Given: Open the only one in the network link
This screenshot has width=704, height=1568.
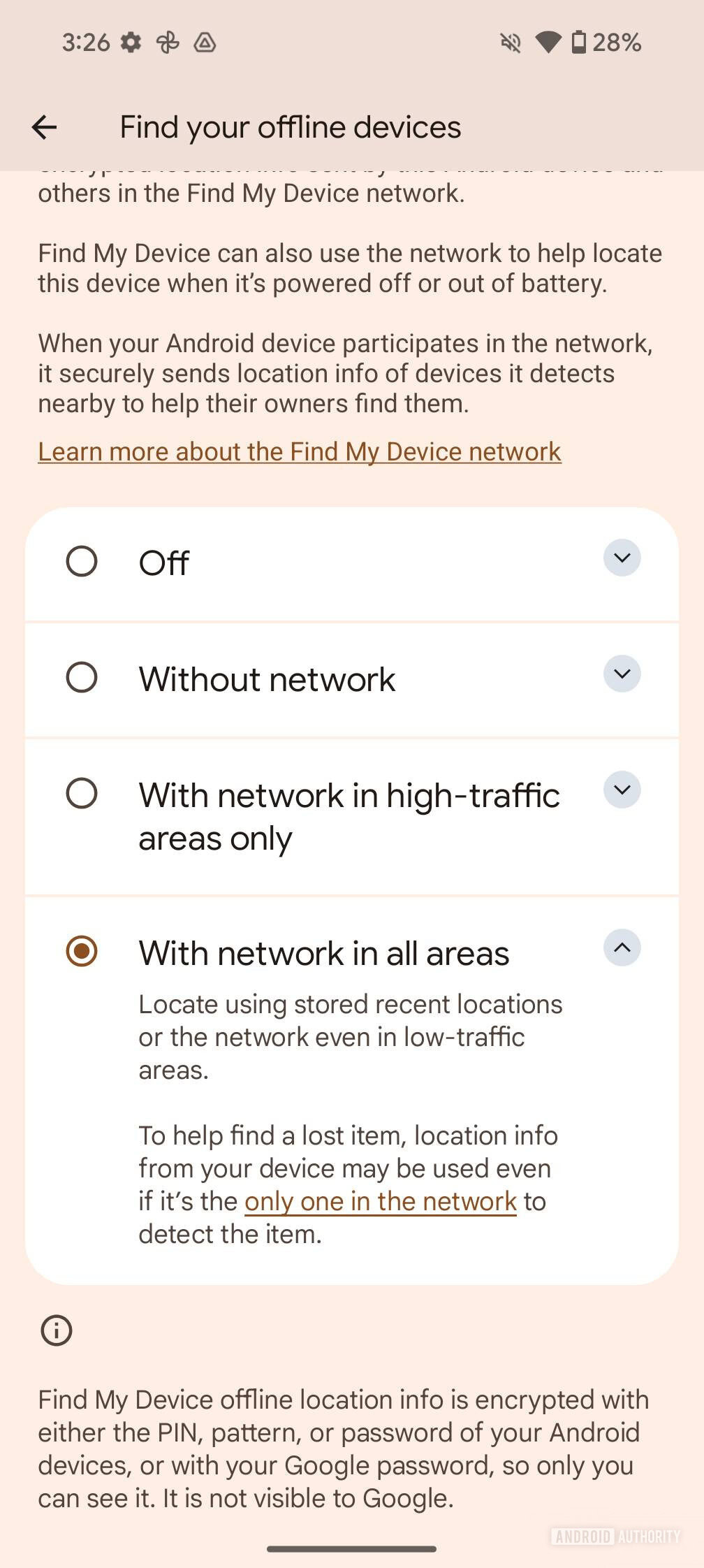Looking at the screenshot, I should pos(380,1201).
